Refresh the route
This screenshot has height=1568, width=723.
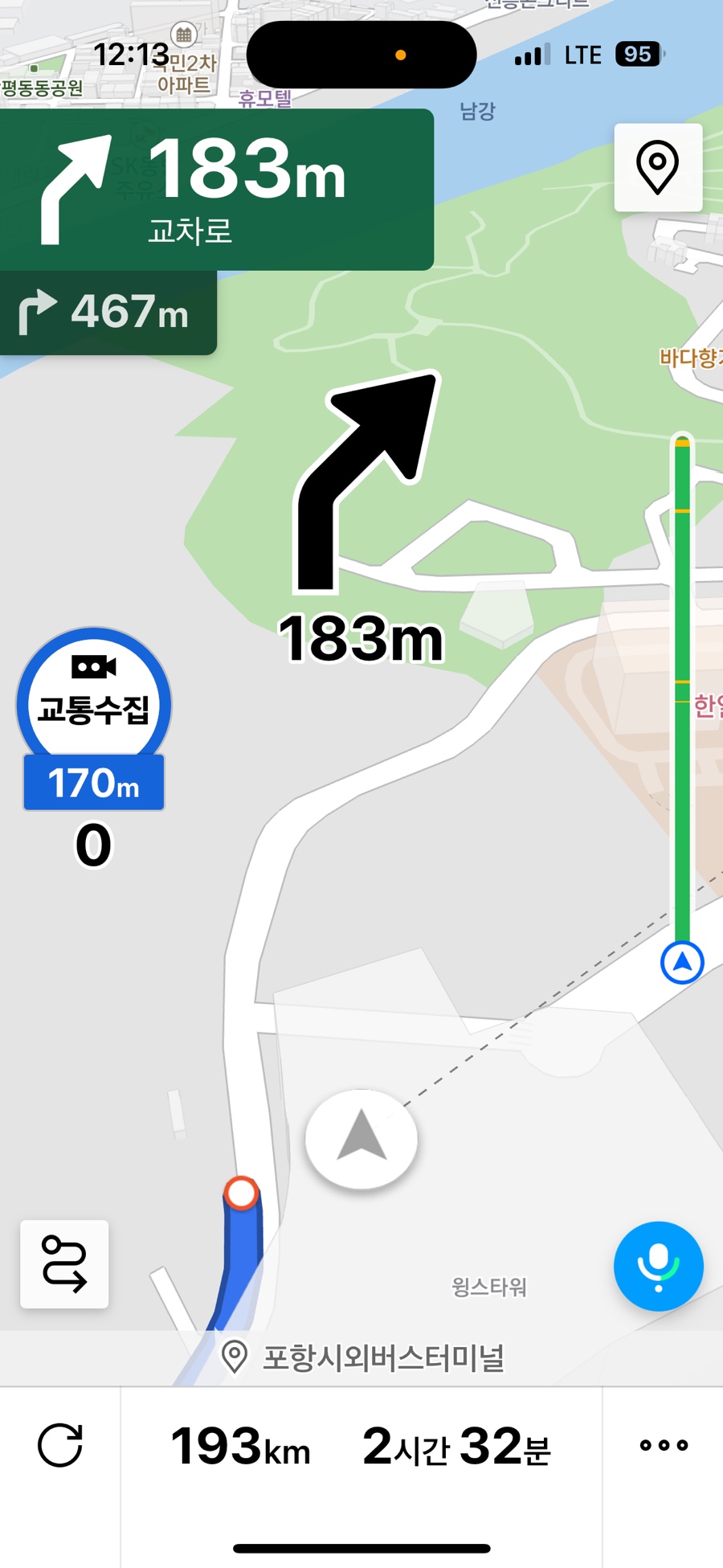pos(60,1445)
